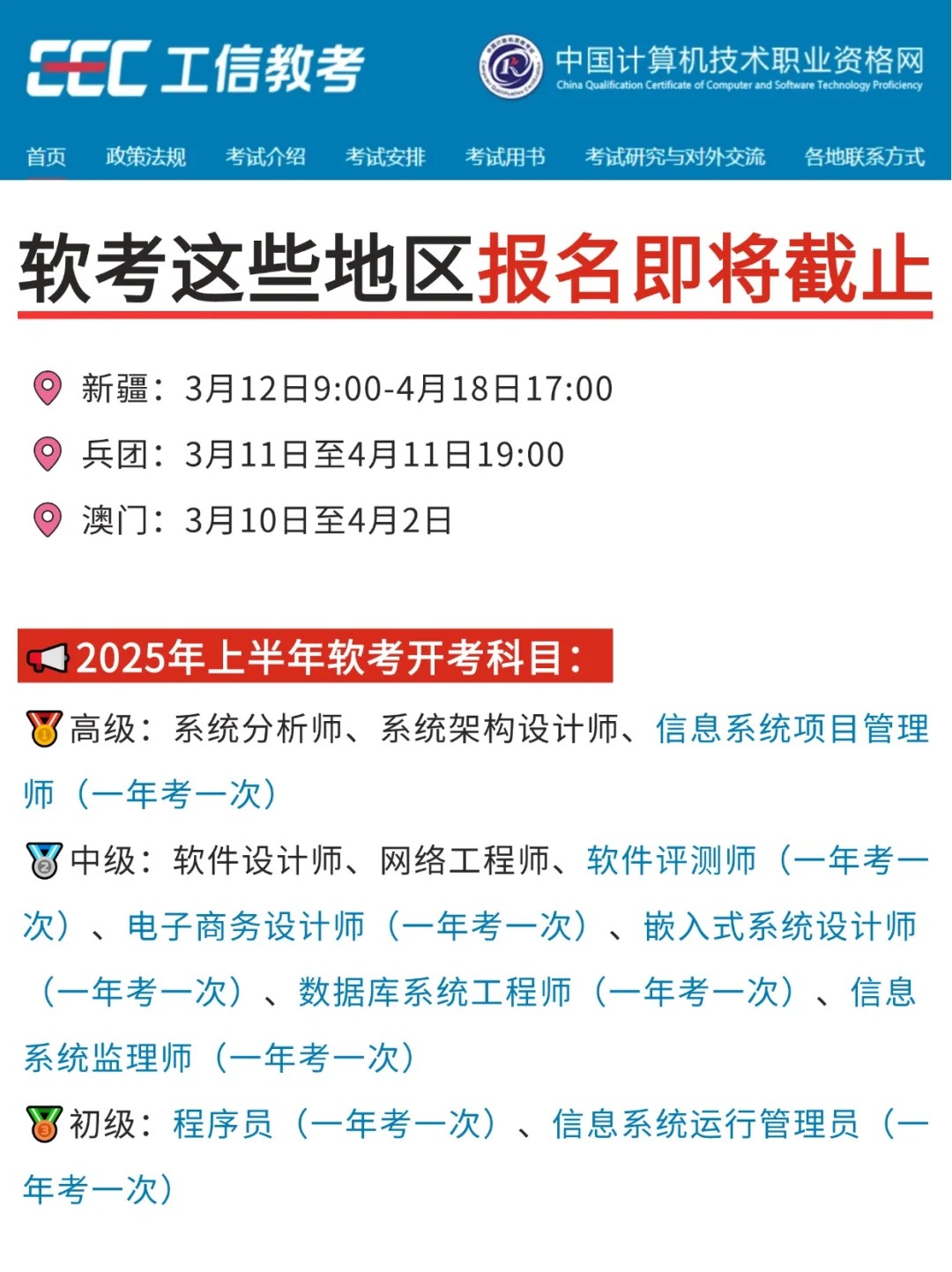Select the 考试介绍 menu item
This screenshot has width=952, height=1272.
click(265, 159)
